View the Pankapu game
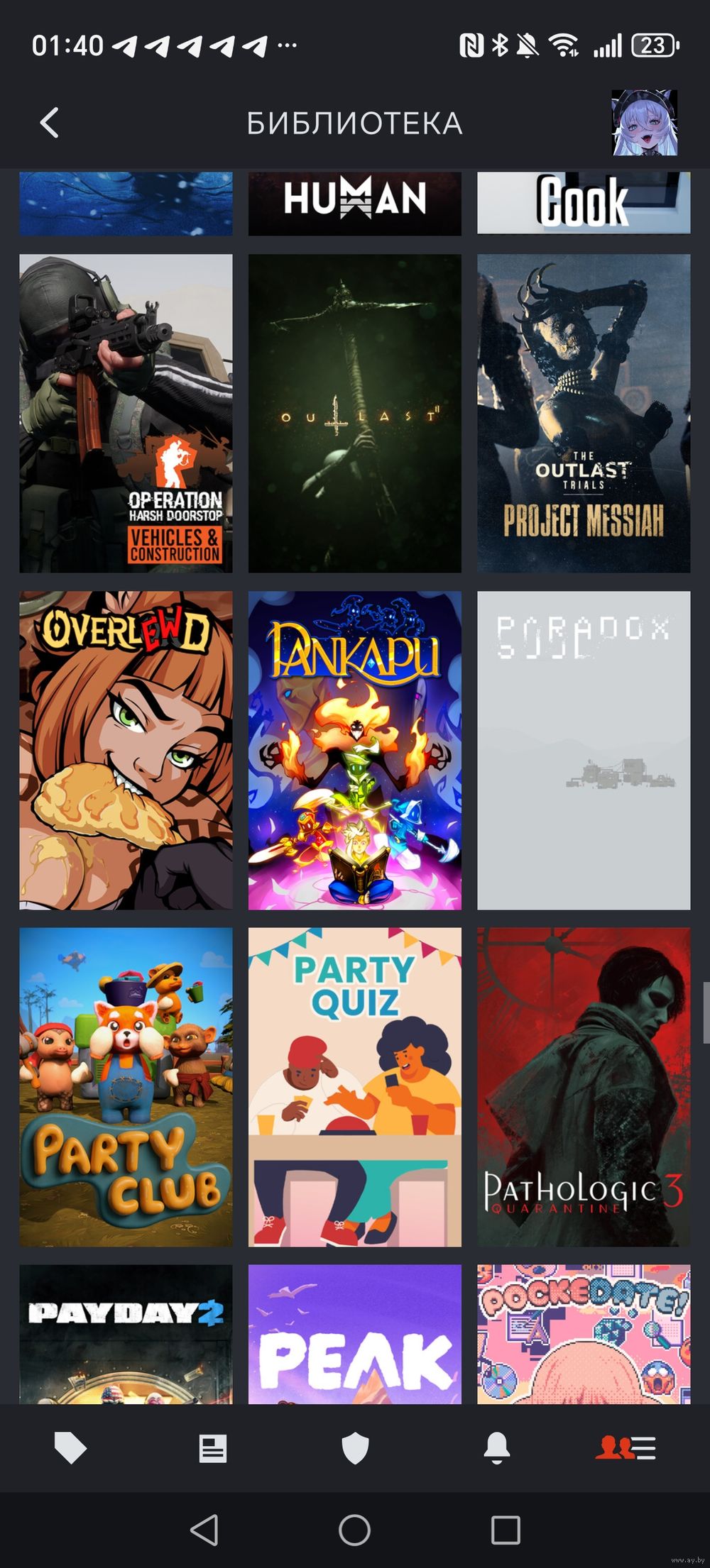 pyautogui.click(x=354, y=750)
